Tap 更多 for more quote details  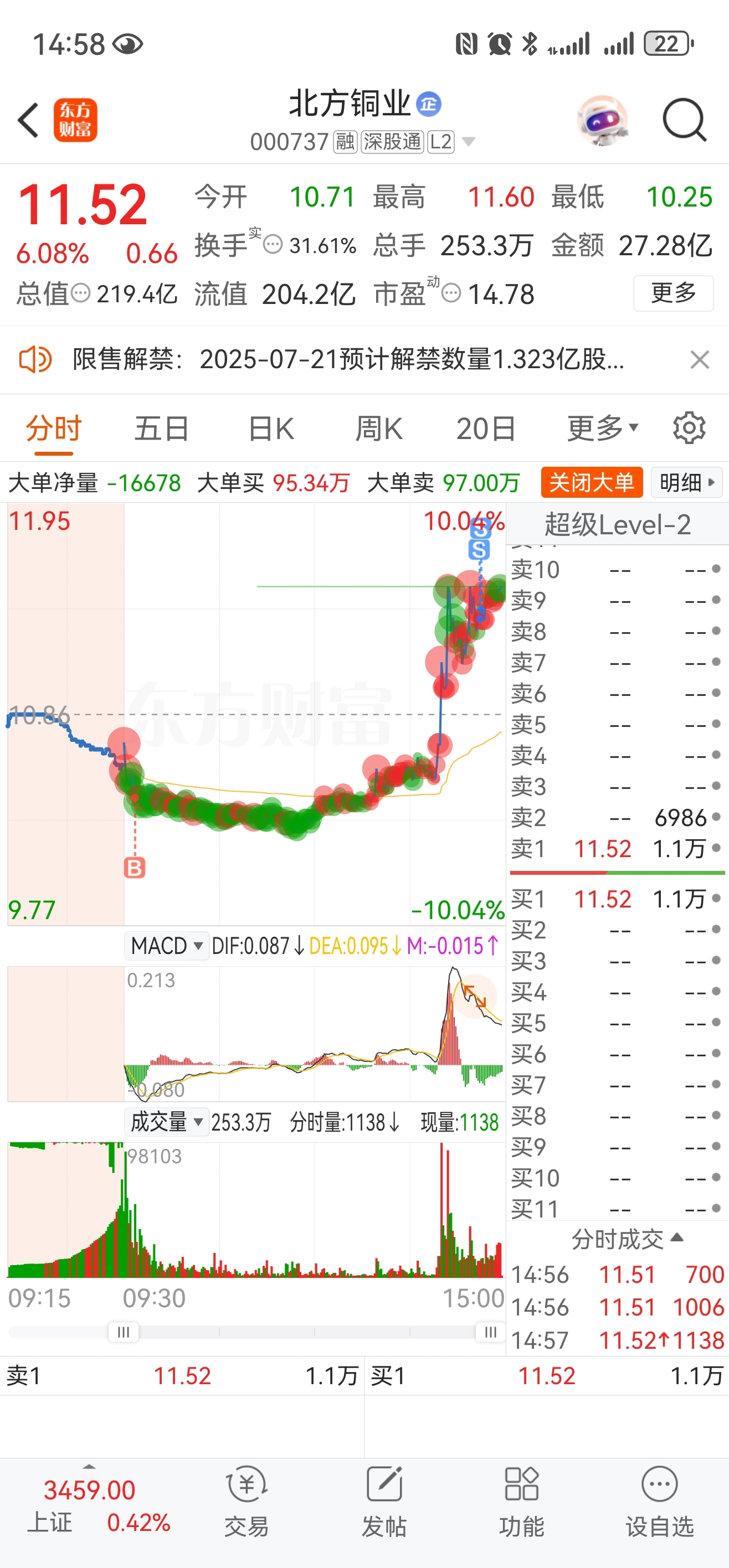pyautogui.click(x=673, y=293)
